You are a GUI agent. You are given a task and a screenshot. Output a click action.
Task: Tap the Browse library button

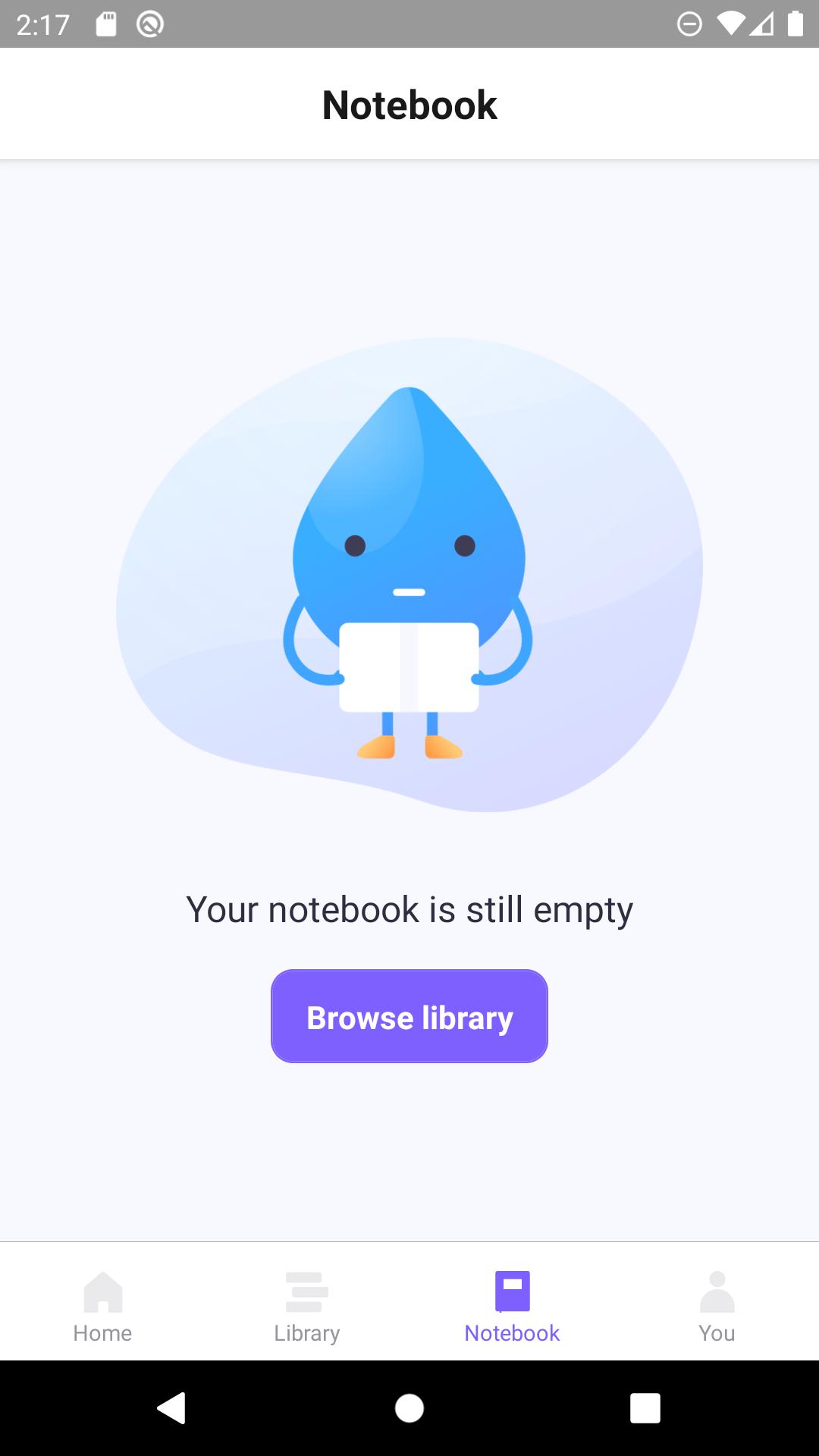pyautogui.click(x=409, y=1016)
